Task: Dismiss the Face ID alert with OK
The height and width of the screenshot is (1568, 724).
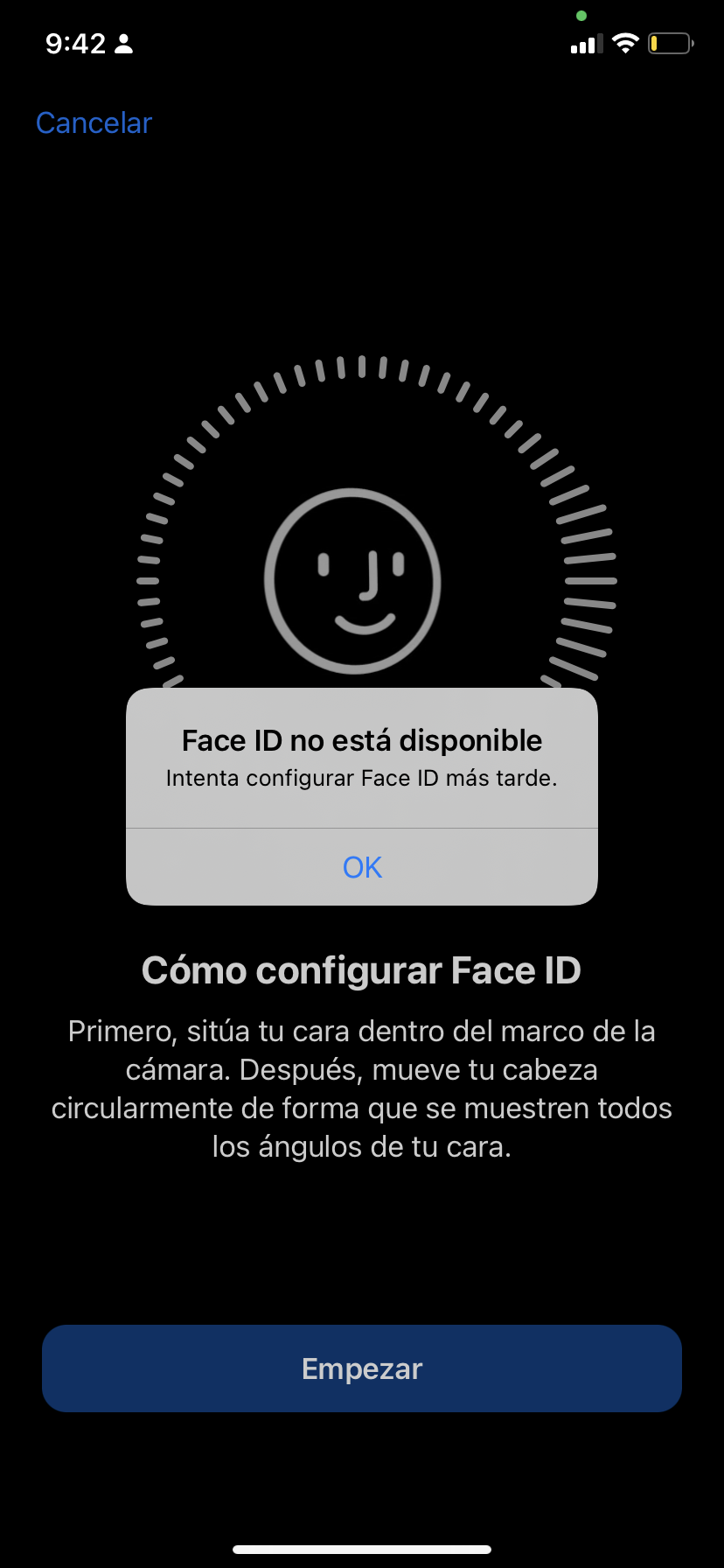Action: tap(362, 867)
